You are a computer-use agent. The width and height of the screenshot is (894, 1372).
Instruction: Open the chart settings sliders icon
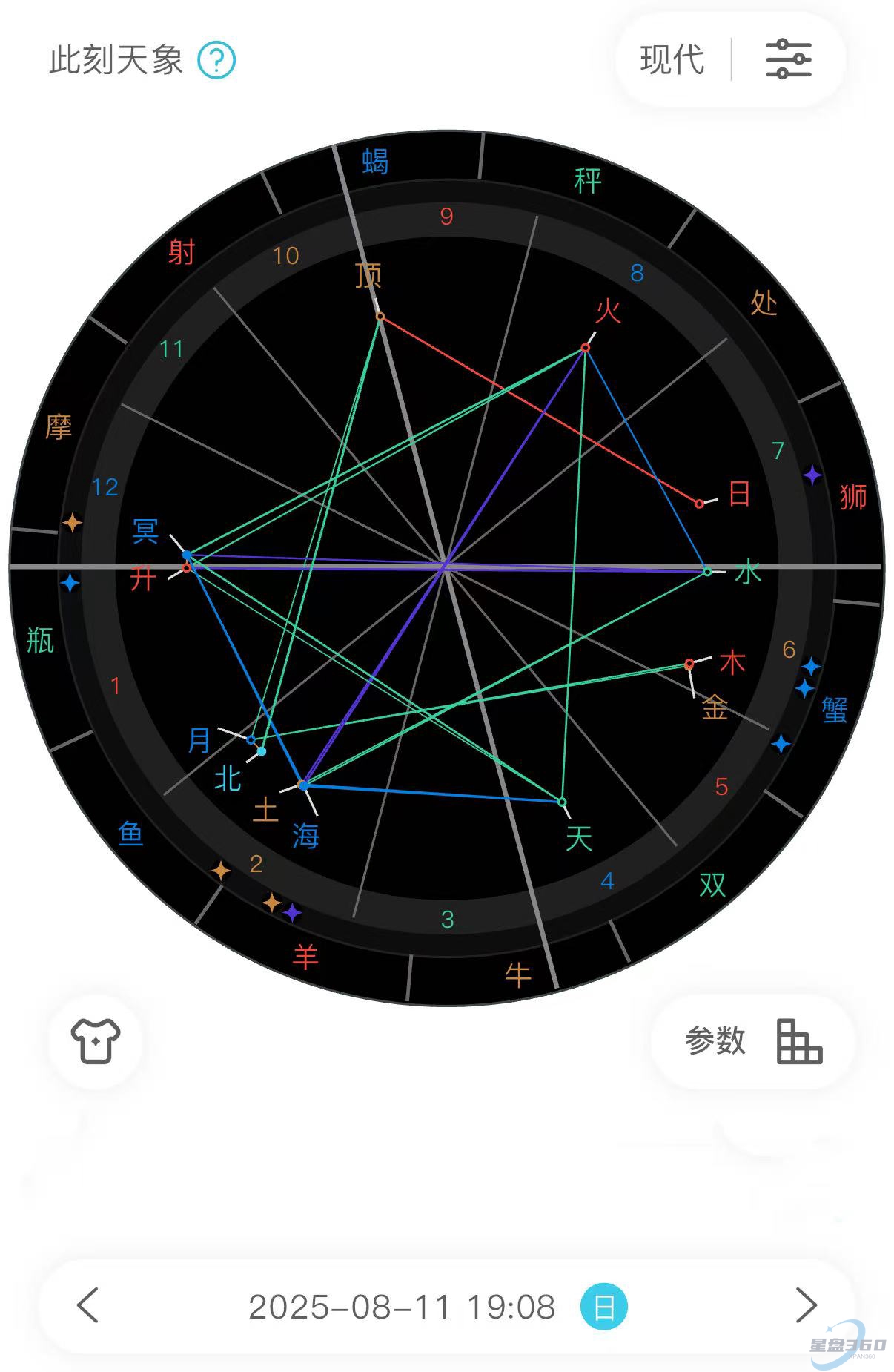coord(788,59)
